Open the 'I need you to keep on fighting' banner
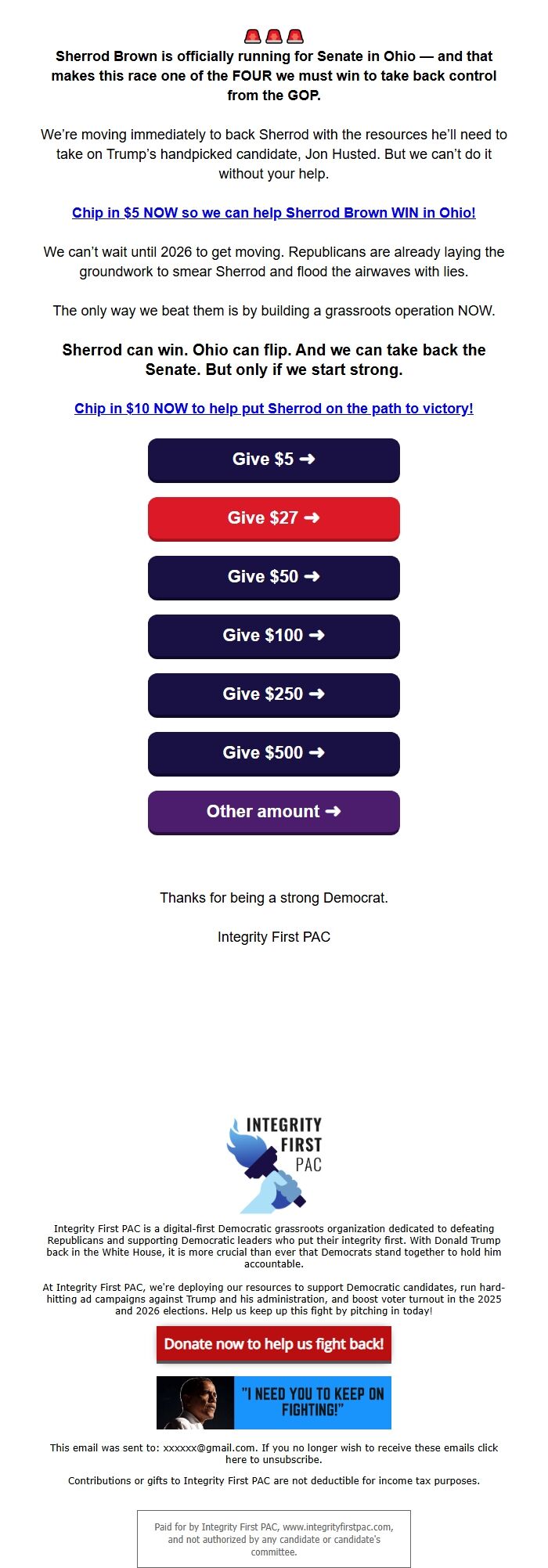 (273, 1402)
